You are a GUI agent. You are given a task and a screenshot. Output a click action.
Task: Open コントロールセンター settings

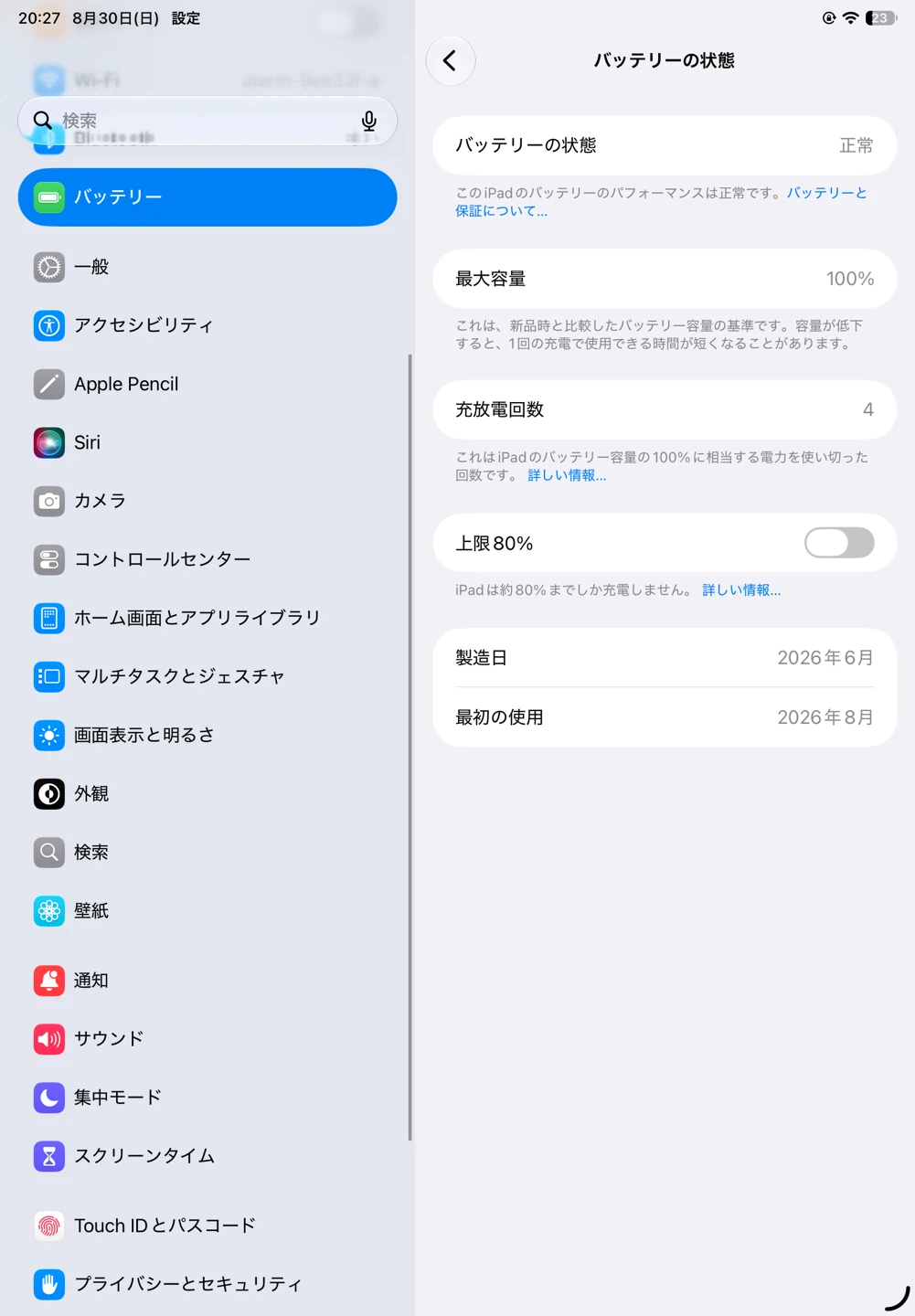(x=207, y=559)
